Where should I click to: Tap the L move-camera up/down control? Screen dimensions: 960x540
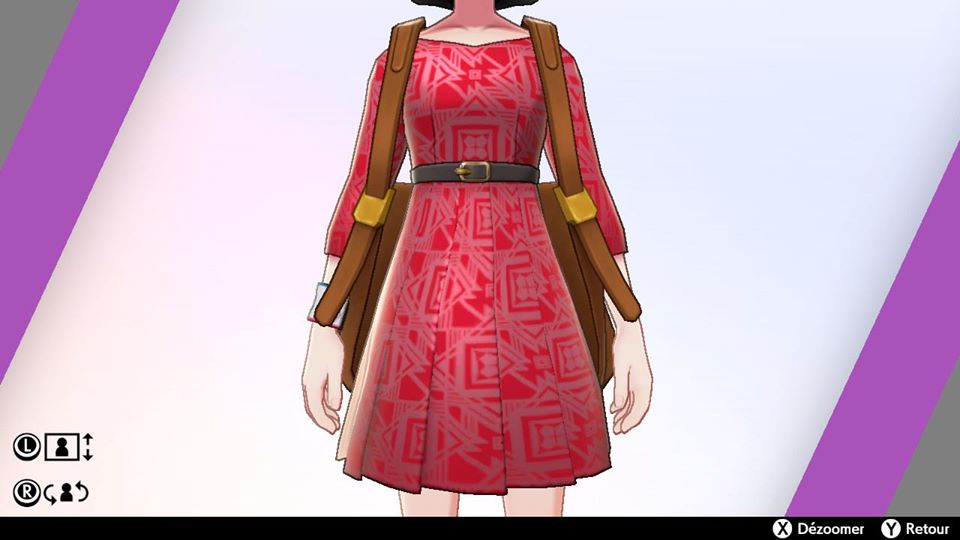53,447
